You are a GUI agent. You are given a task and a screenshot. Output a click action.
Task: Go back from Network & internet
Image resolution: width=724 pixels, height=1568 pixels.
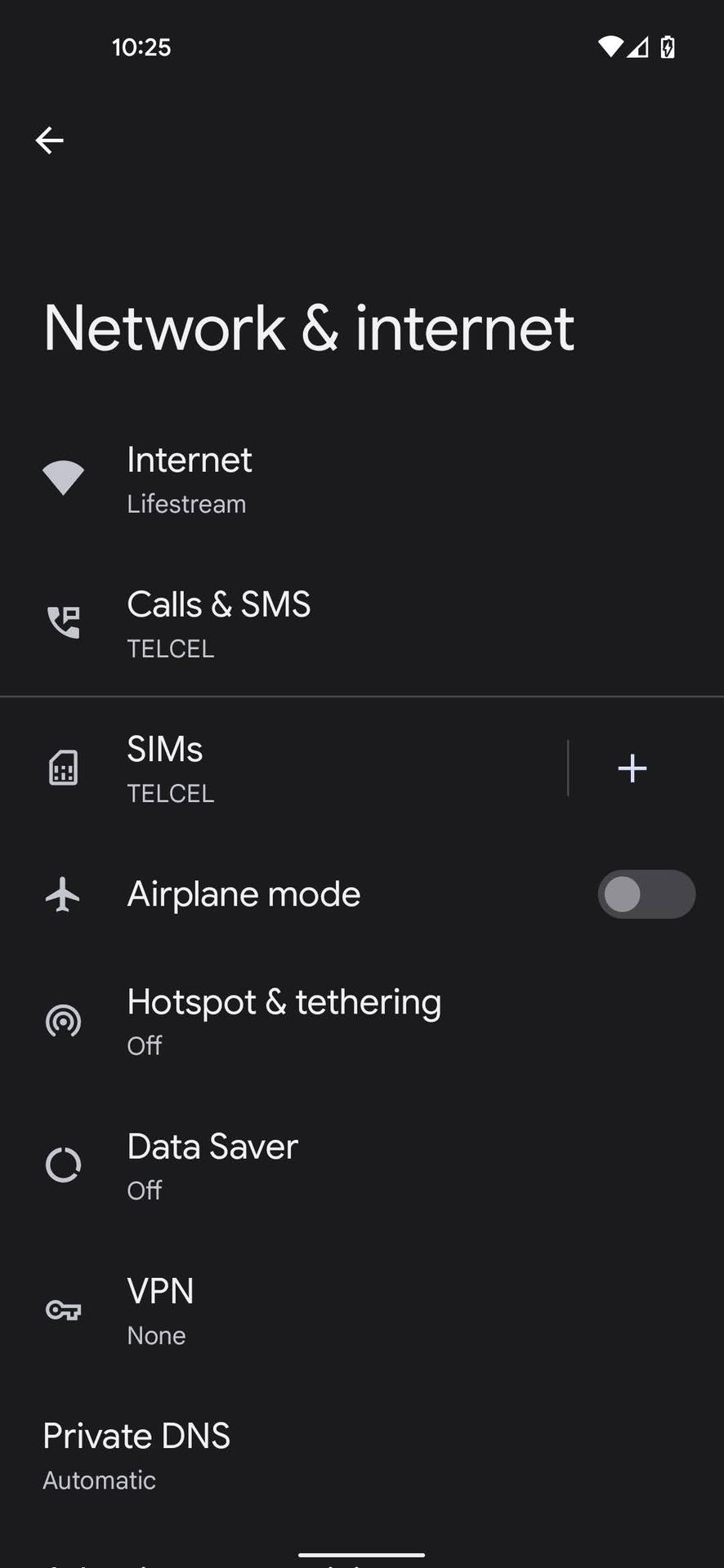pyautogui.click(x=50, y=140)
